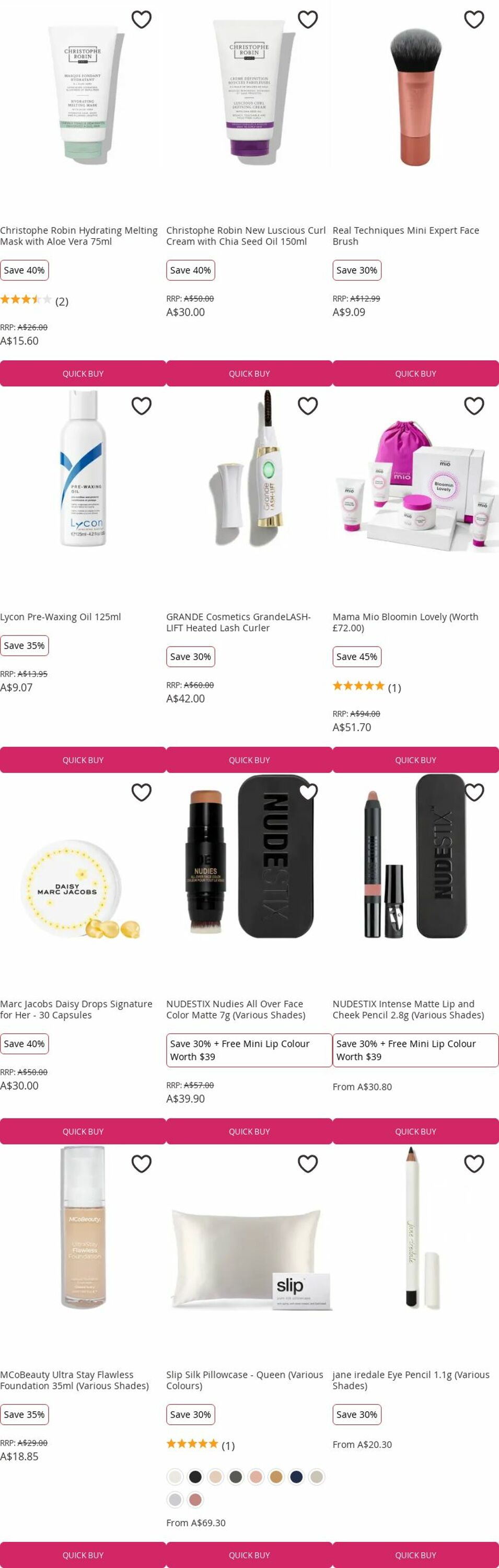Heart the Mama Mio Bloomin Lovely set

(473, 406)
